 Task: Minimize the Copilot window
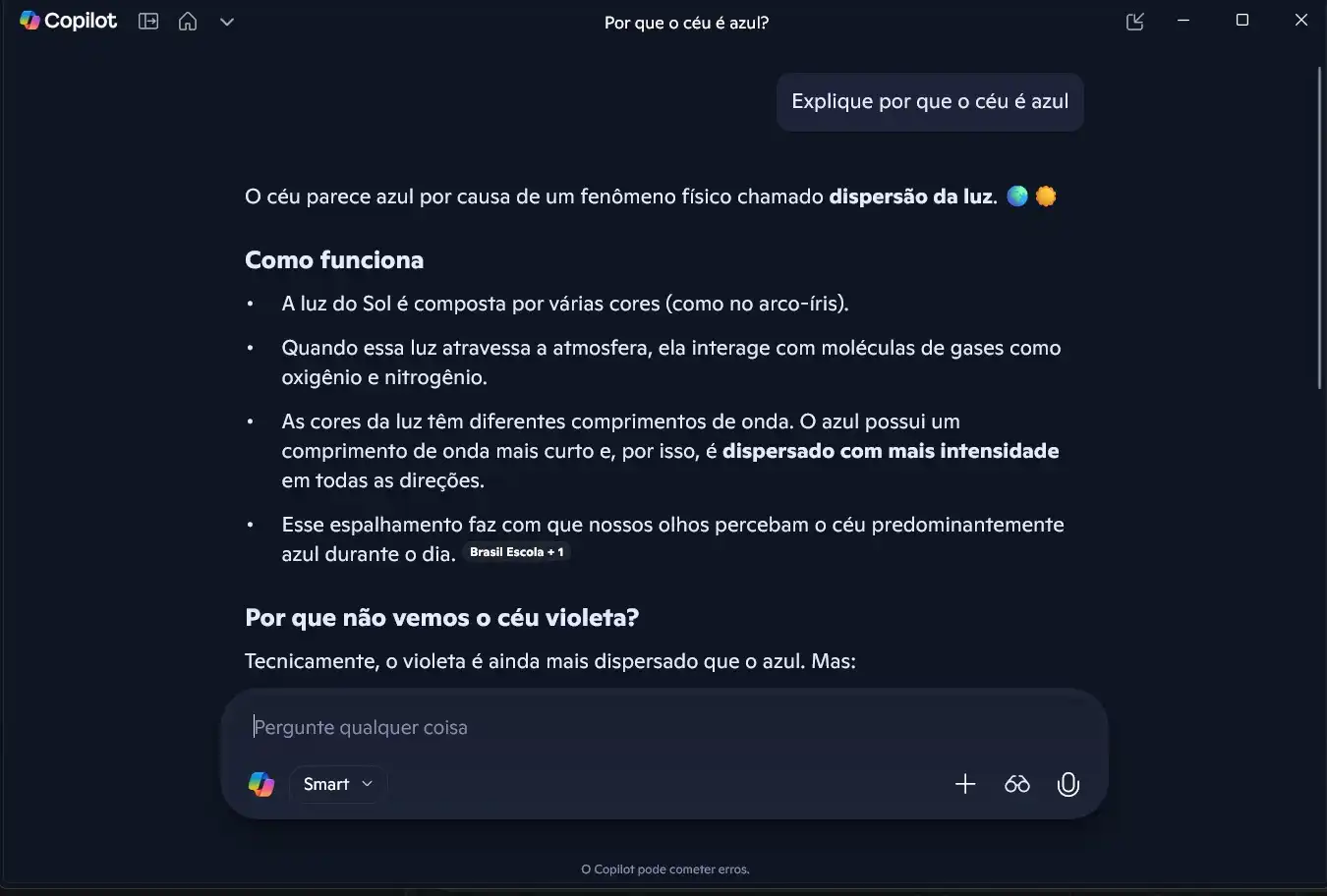(1183, 21)
